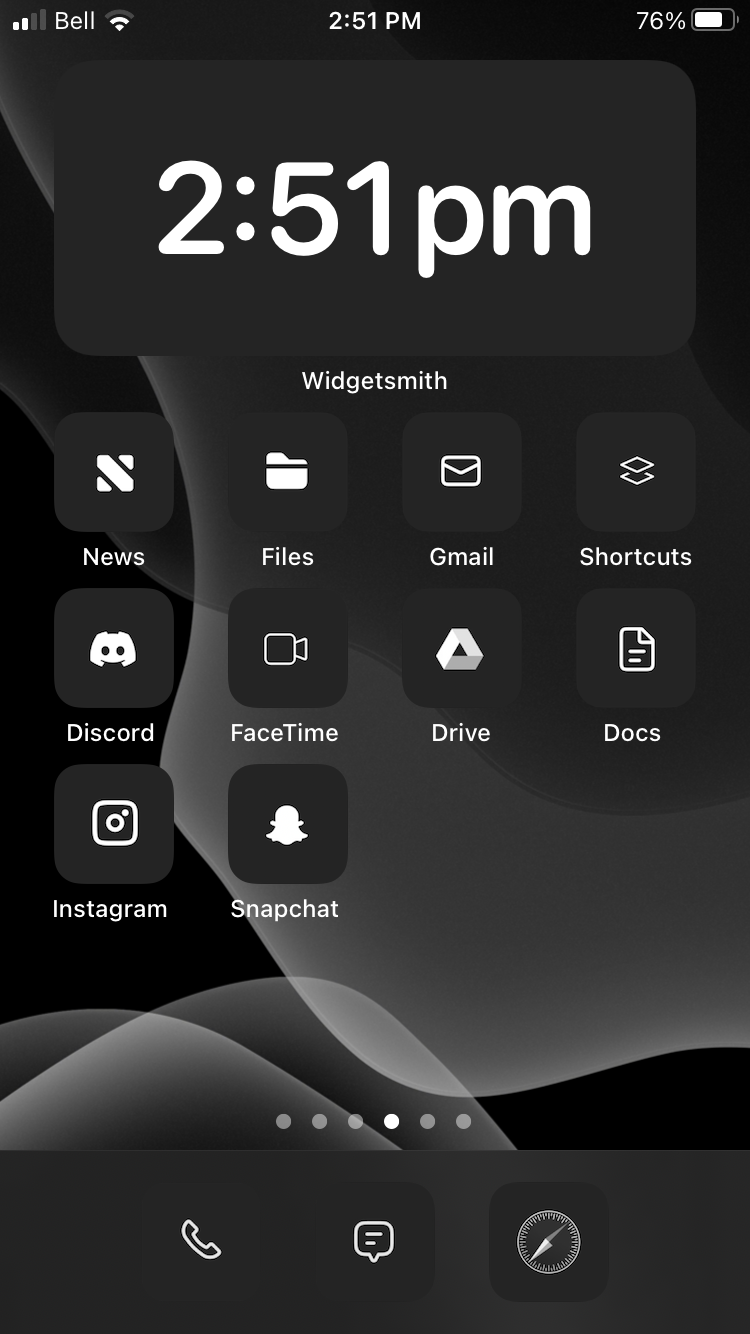Launch the Docs app
This screenshot has width=750, height=1334.
636,648
